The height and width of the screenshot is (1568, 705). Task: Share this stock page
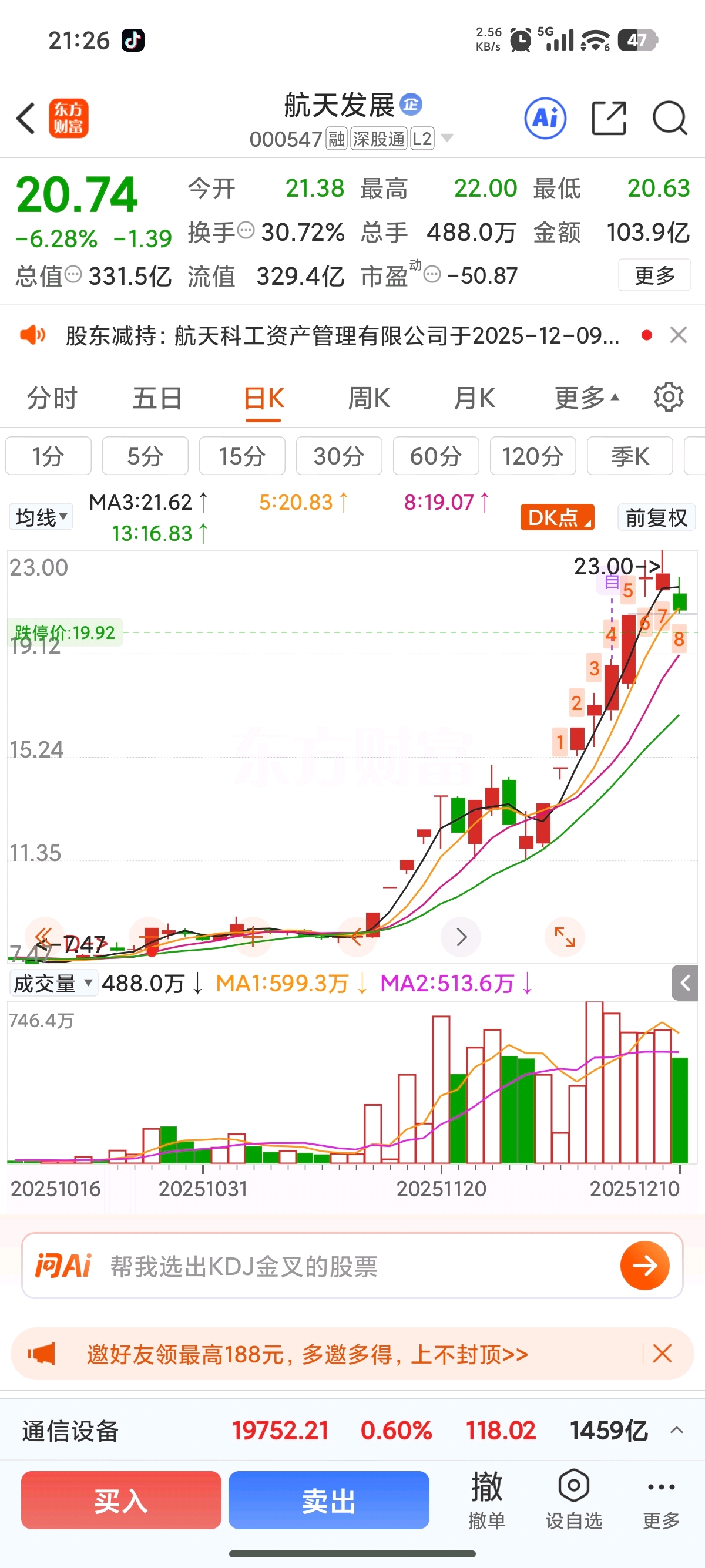609,118
